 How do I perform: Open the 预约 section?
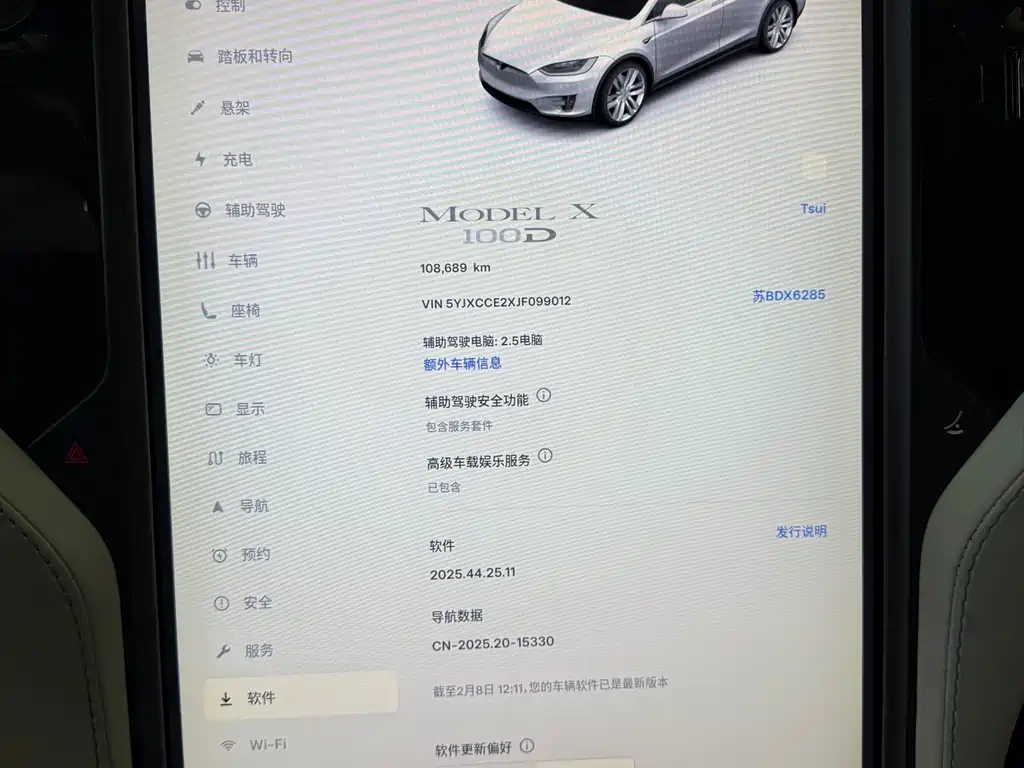coord(255,555)
